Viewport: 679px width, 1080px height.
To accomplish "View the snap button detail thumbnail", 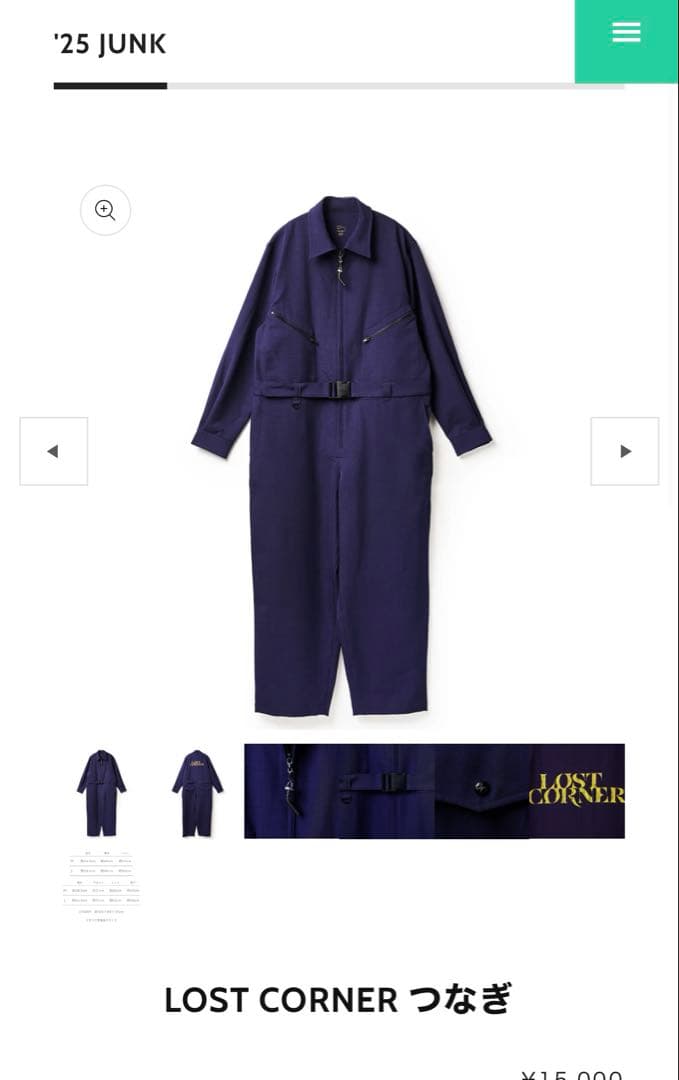I will click(x=481, y=791).
